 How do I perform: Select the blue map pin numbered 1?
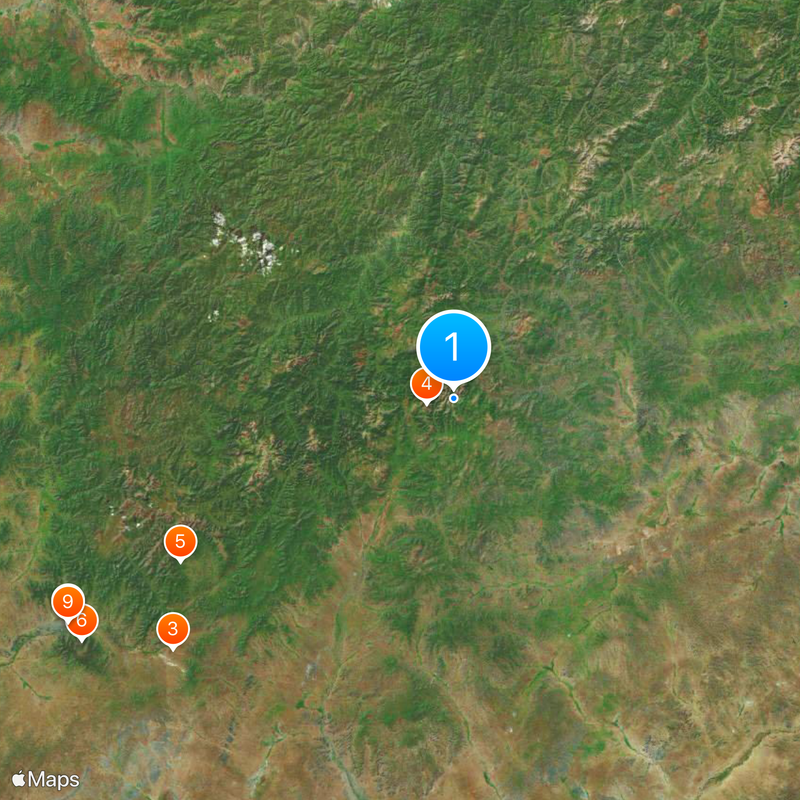(x=453, y=348)
